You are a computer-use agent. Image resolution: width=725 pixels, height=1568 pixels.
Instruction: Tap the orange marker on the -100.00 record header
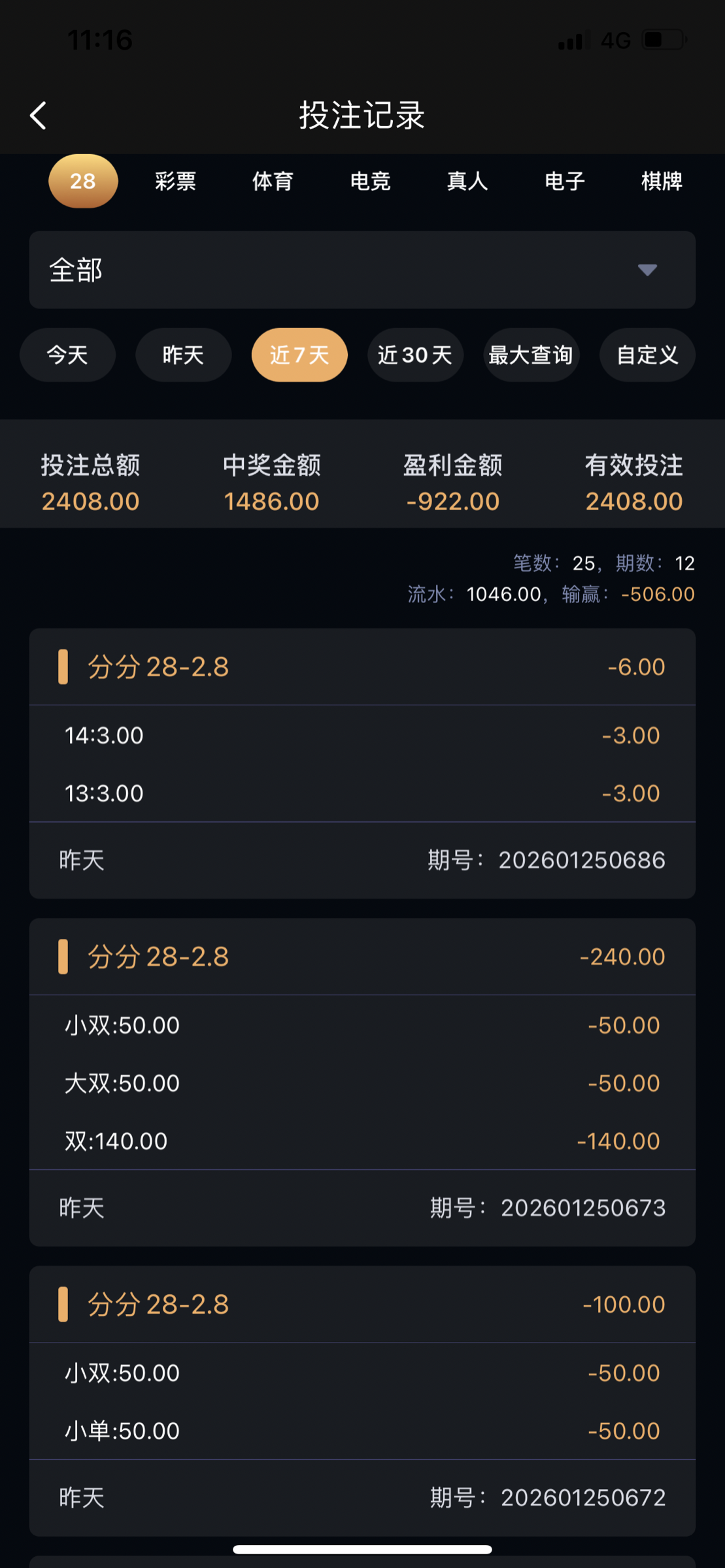coord(63,1304)
